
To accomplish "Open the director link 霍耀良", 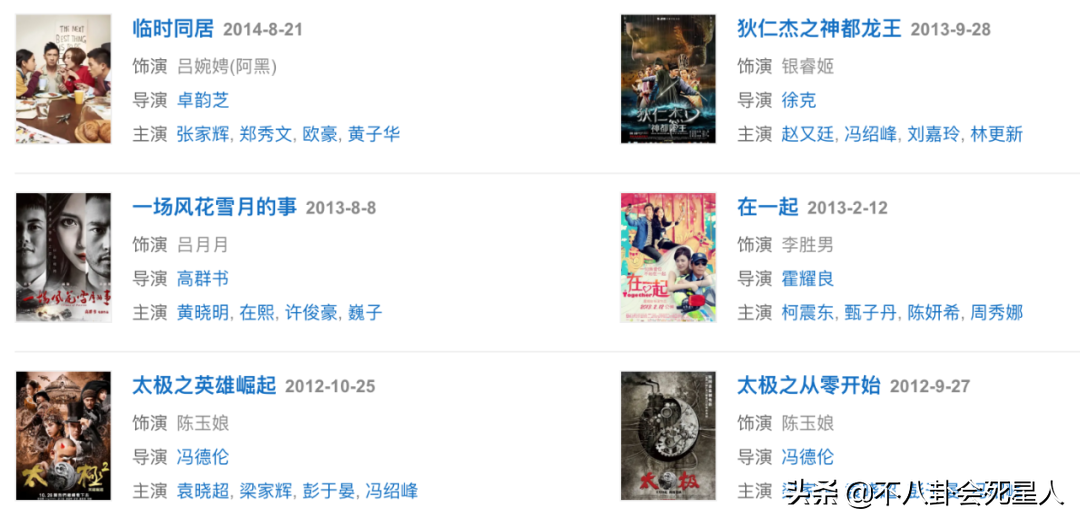I will [x=808, y=279].
